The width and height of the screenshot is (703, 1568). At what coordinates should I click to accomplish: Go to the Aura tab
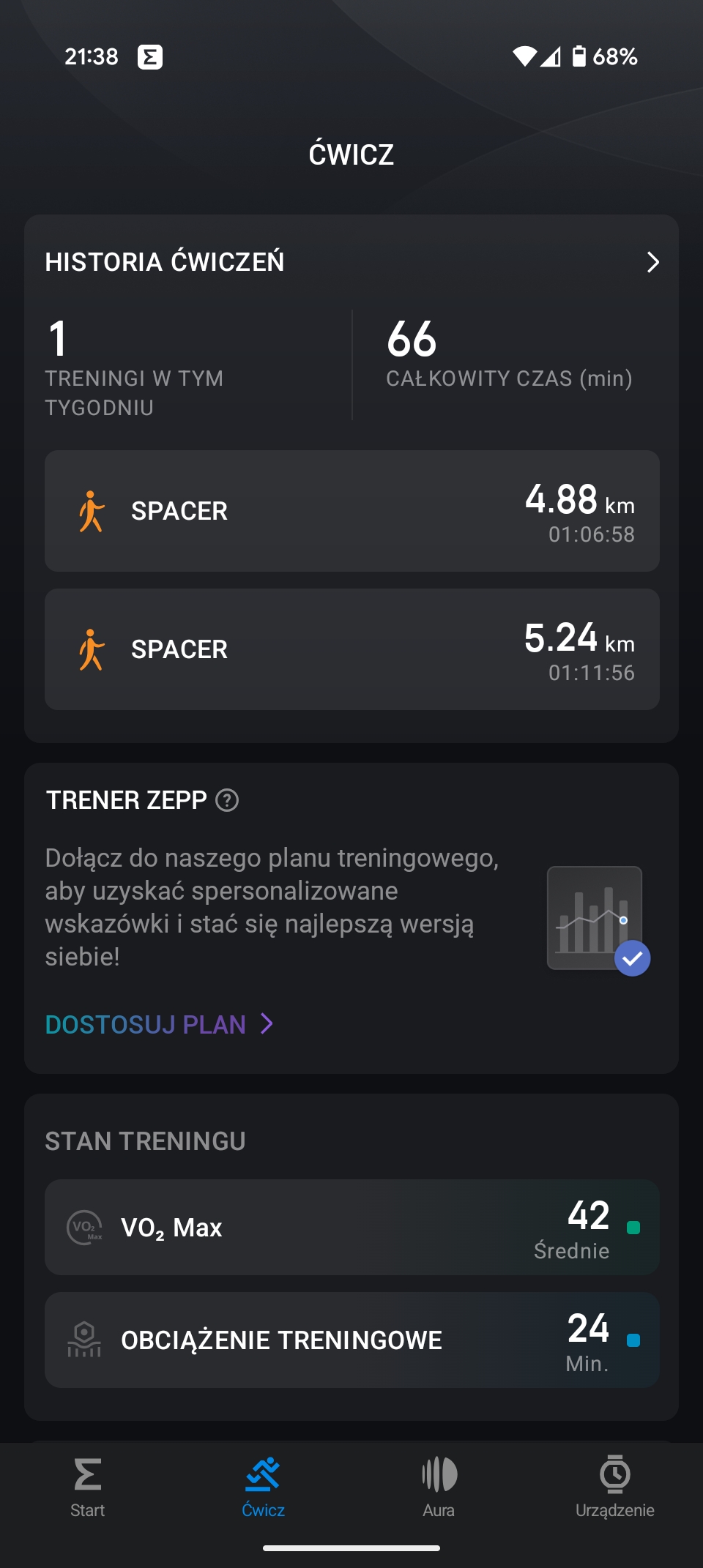(x=439, y=1487)
